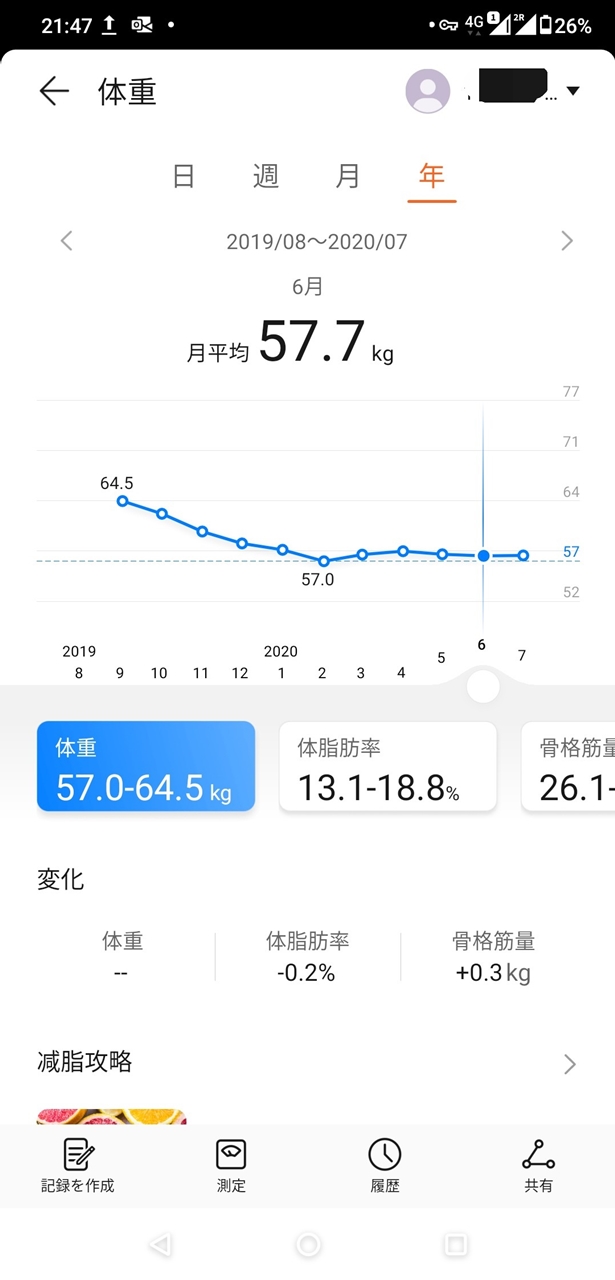The image size is (615, 1280).
Task: Select the 年 tab
Action: point(431,176)
